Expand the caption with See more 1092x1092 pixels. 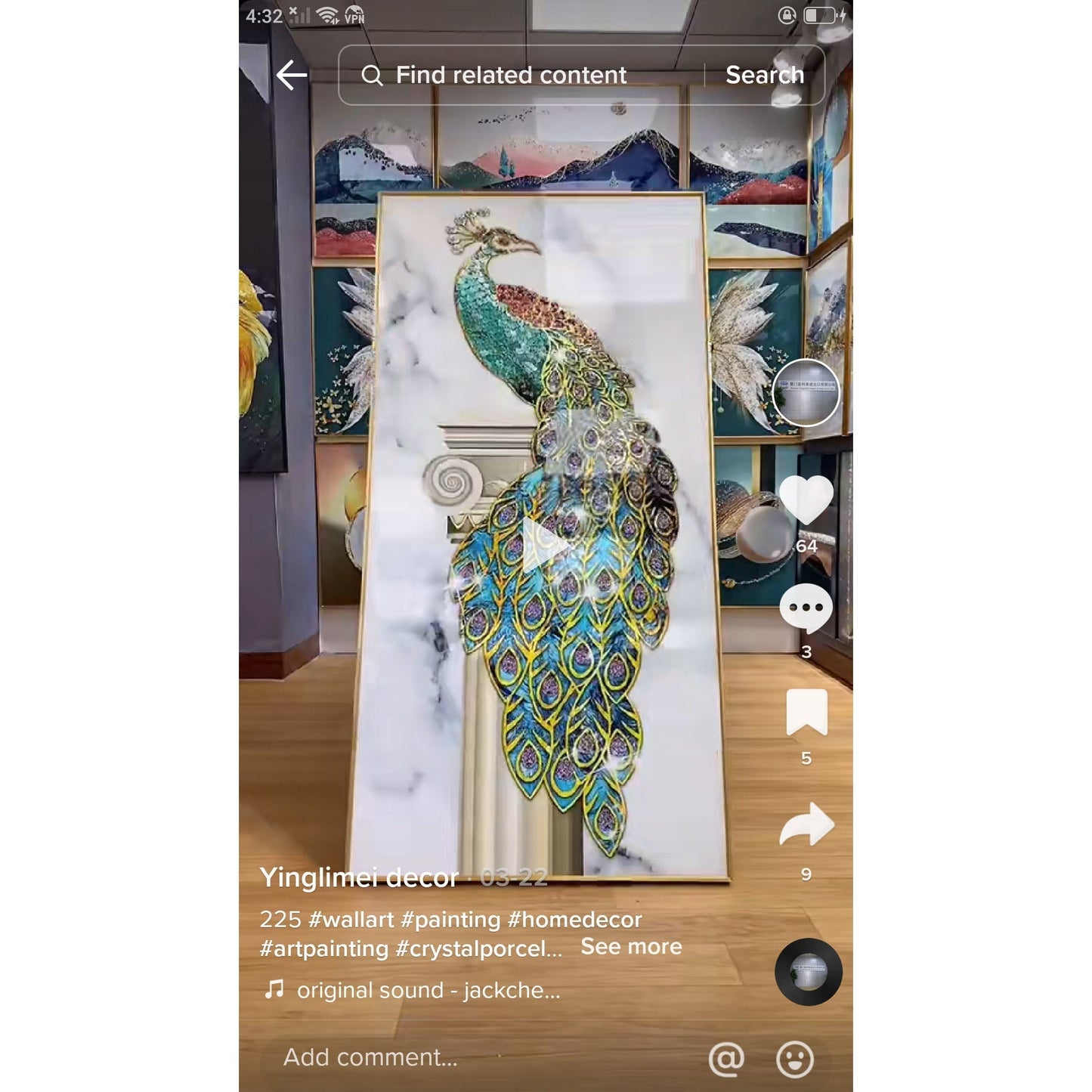pyautogui.click(x=631, y=947)
